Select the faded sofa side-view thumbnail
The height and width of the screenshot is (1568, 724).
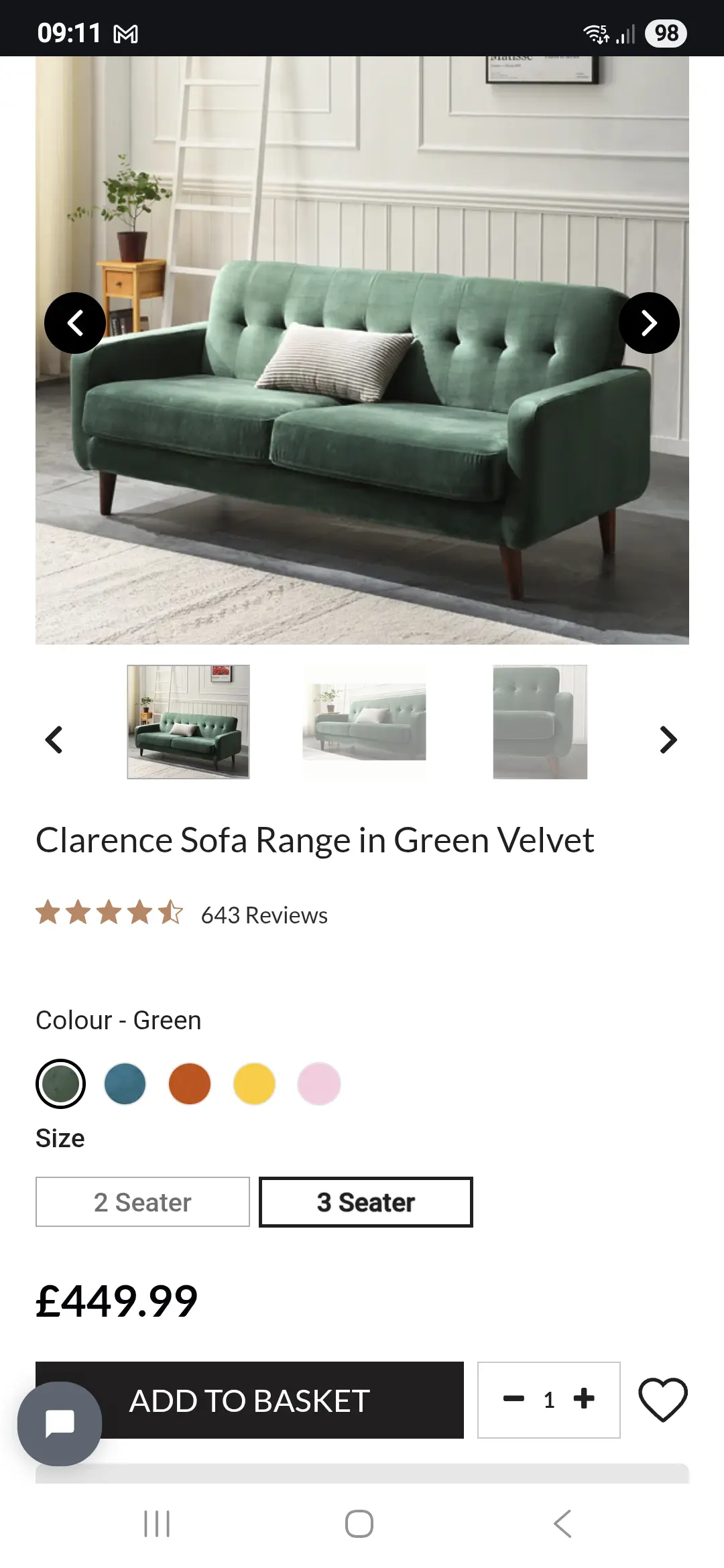pyautogui.click(x=364, y=722)
